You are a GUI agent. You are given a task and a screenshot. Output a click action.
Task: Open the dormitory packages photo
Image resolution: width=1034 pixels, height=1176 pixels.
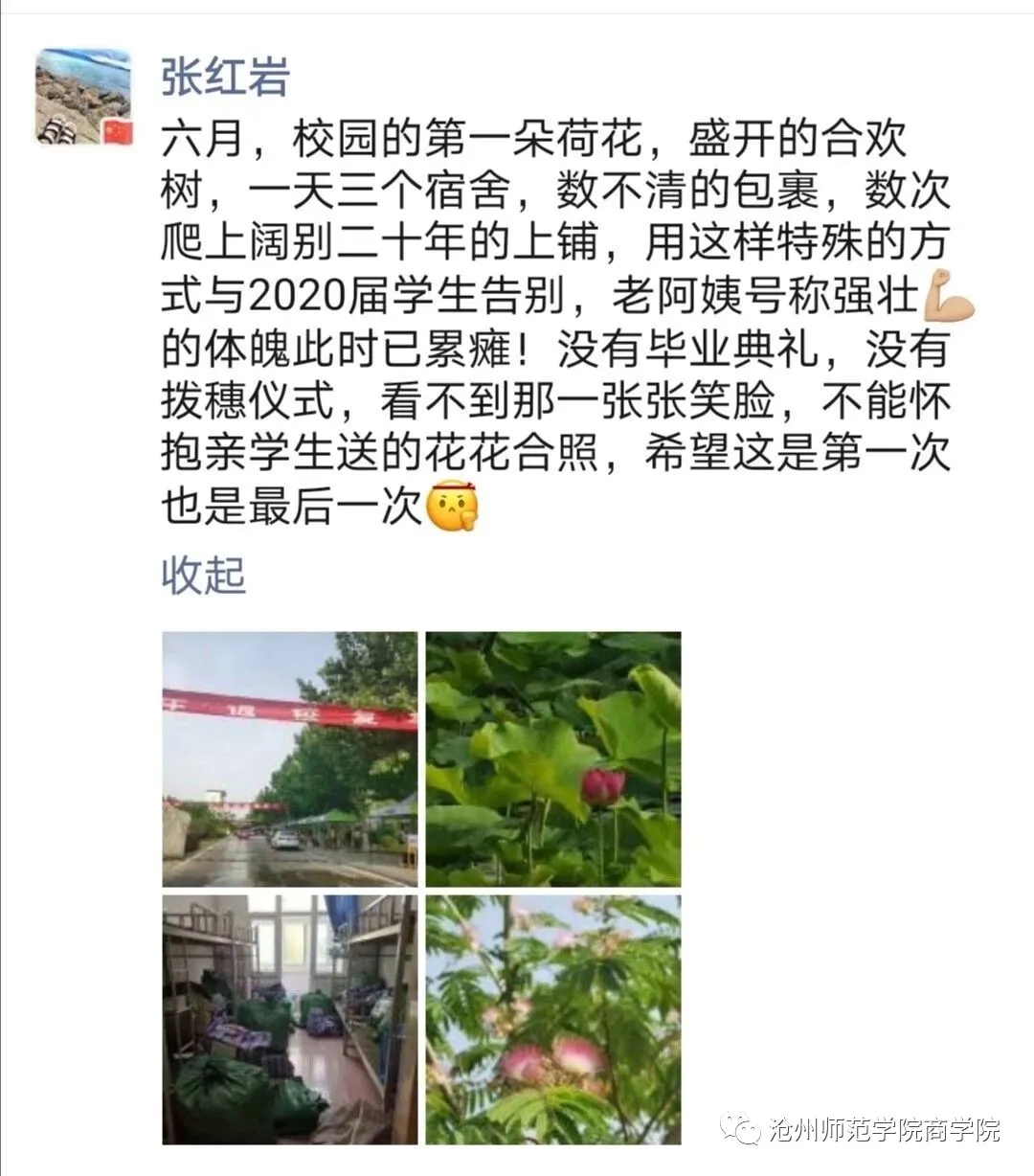[x=289, y=1019]
